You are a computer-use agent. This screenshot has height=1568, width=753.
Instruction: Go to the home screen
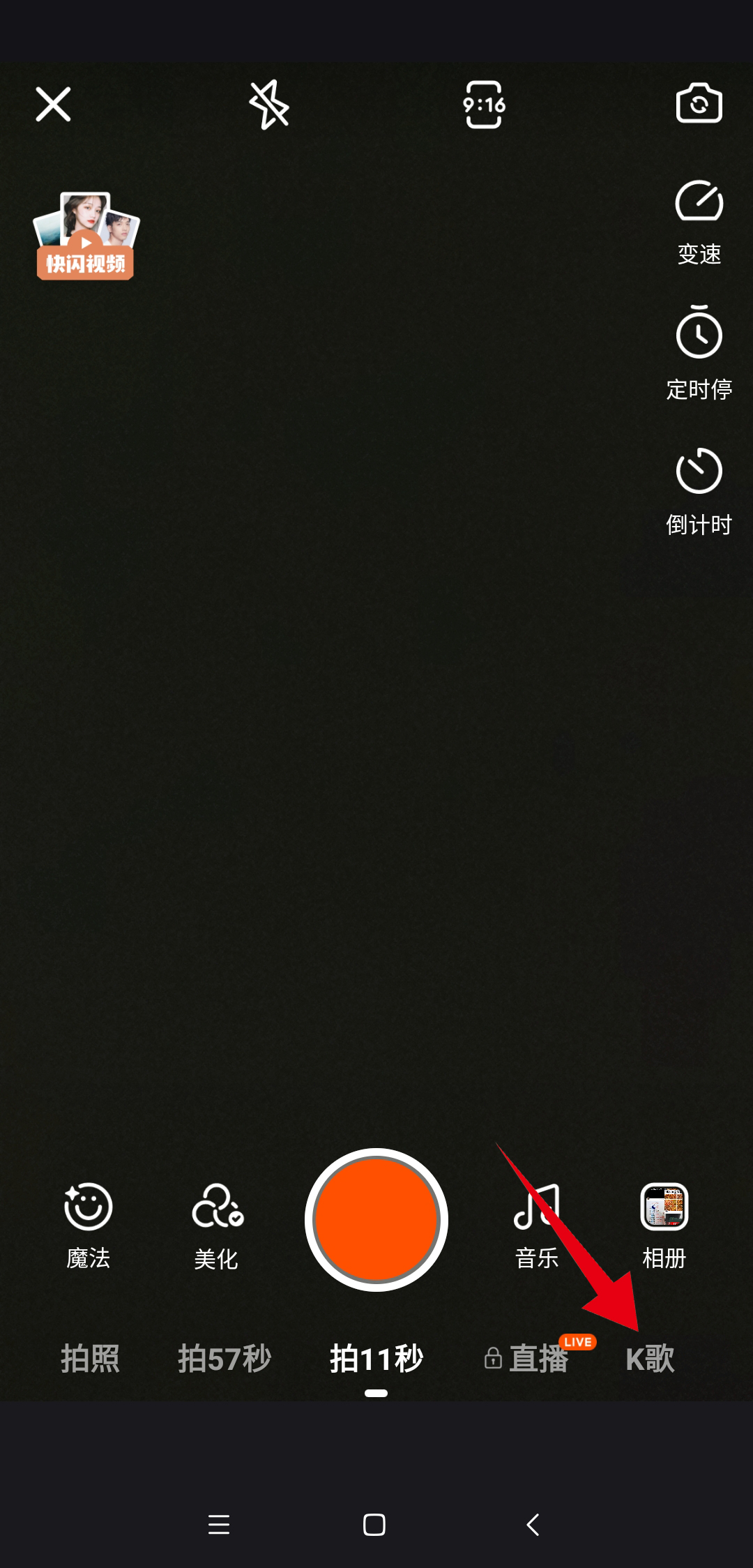[374, 1525]
